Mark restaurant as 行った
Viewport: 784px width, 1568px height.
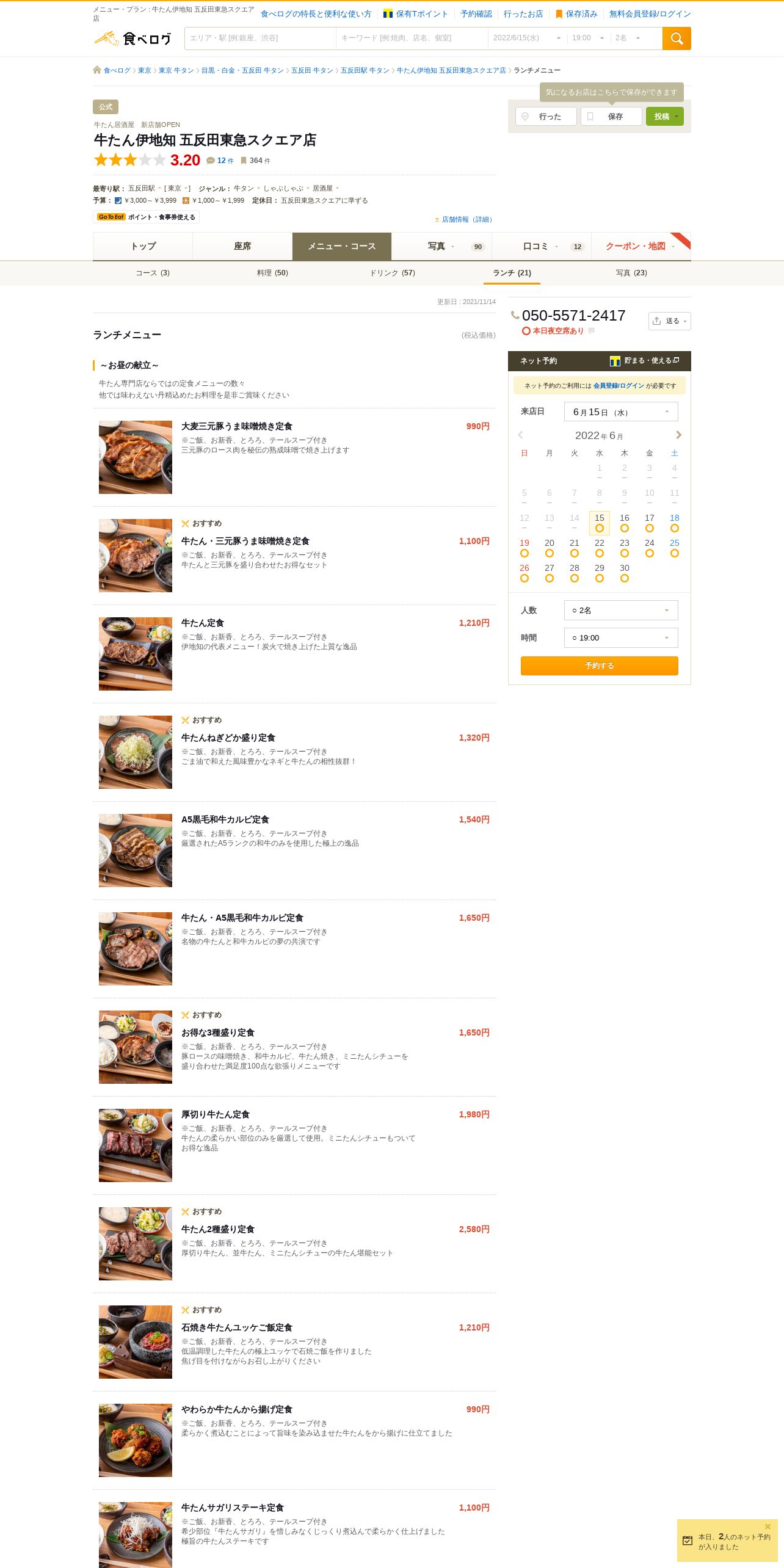(x=546, y=117)
